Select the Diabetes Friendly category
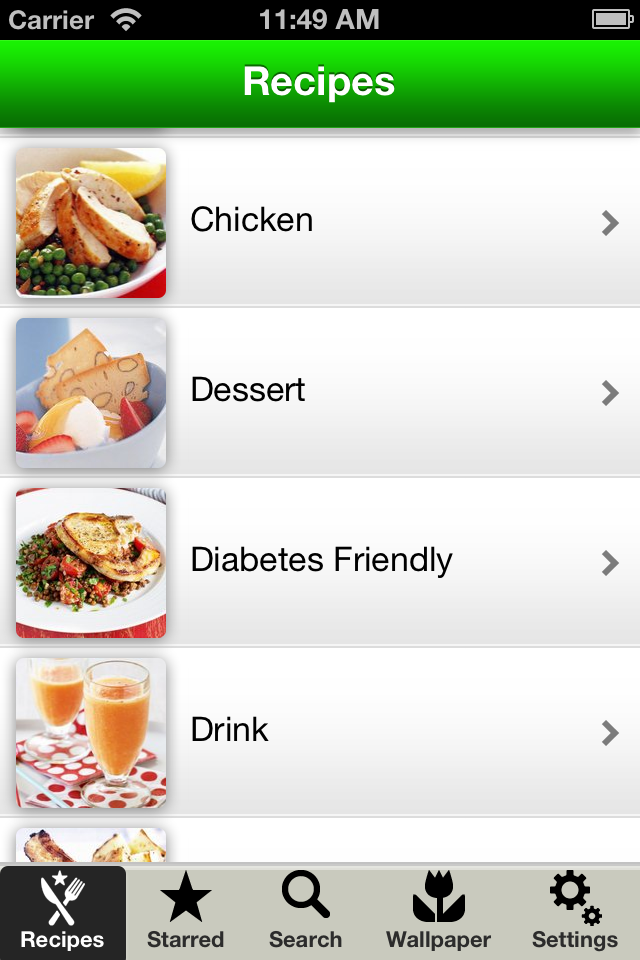The image size is (640, 960). click(x=320, y=562)
